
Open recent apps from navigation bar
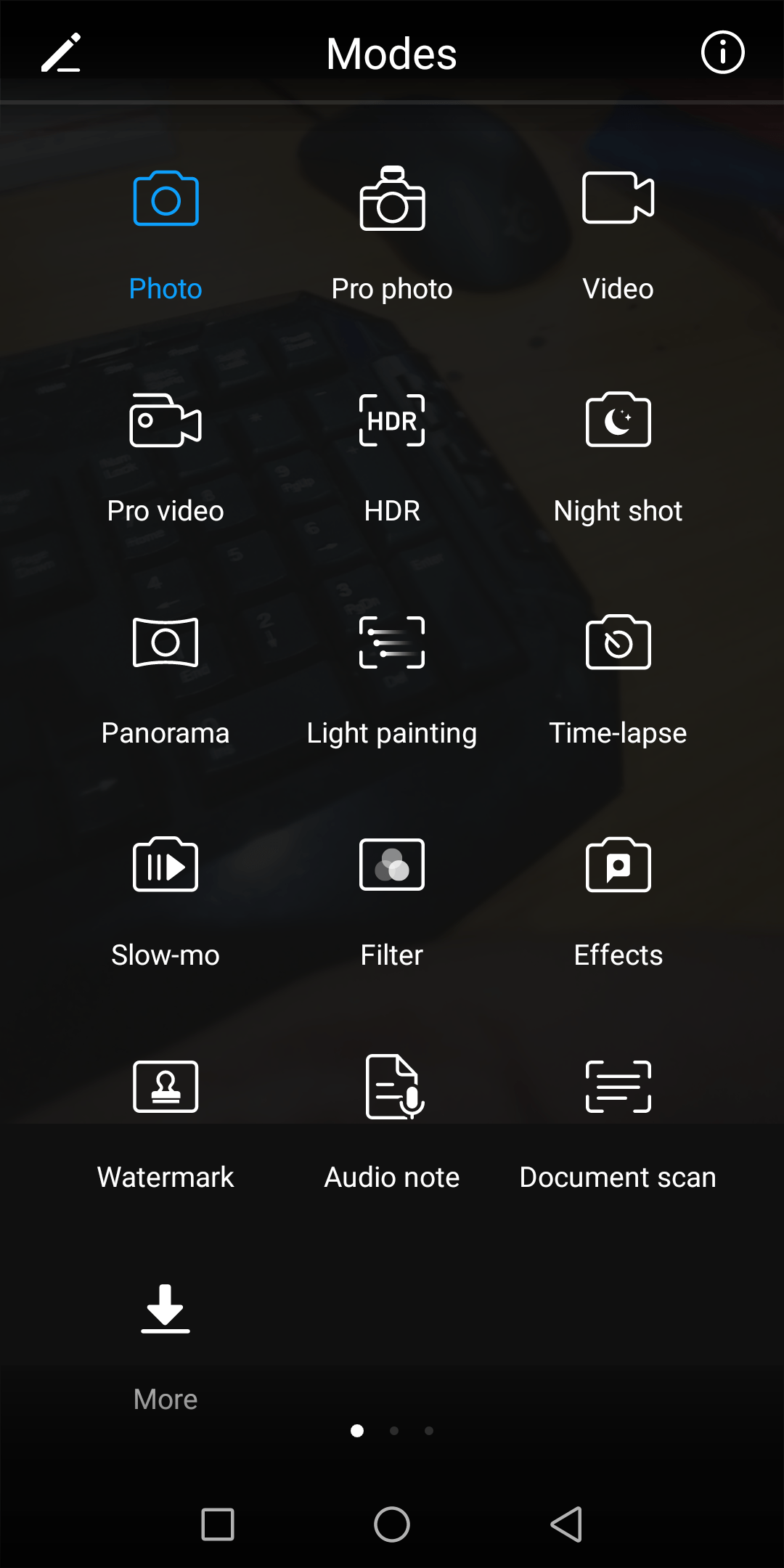coord(218,1524)
